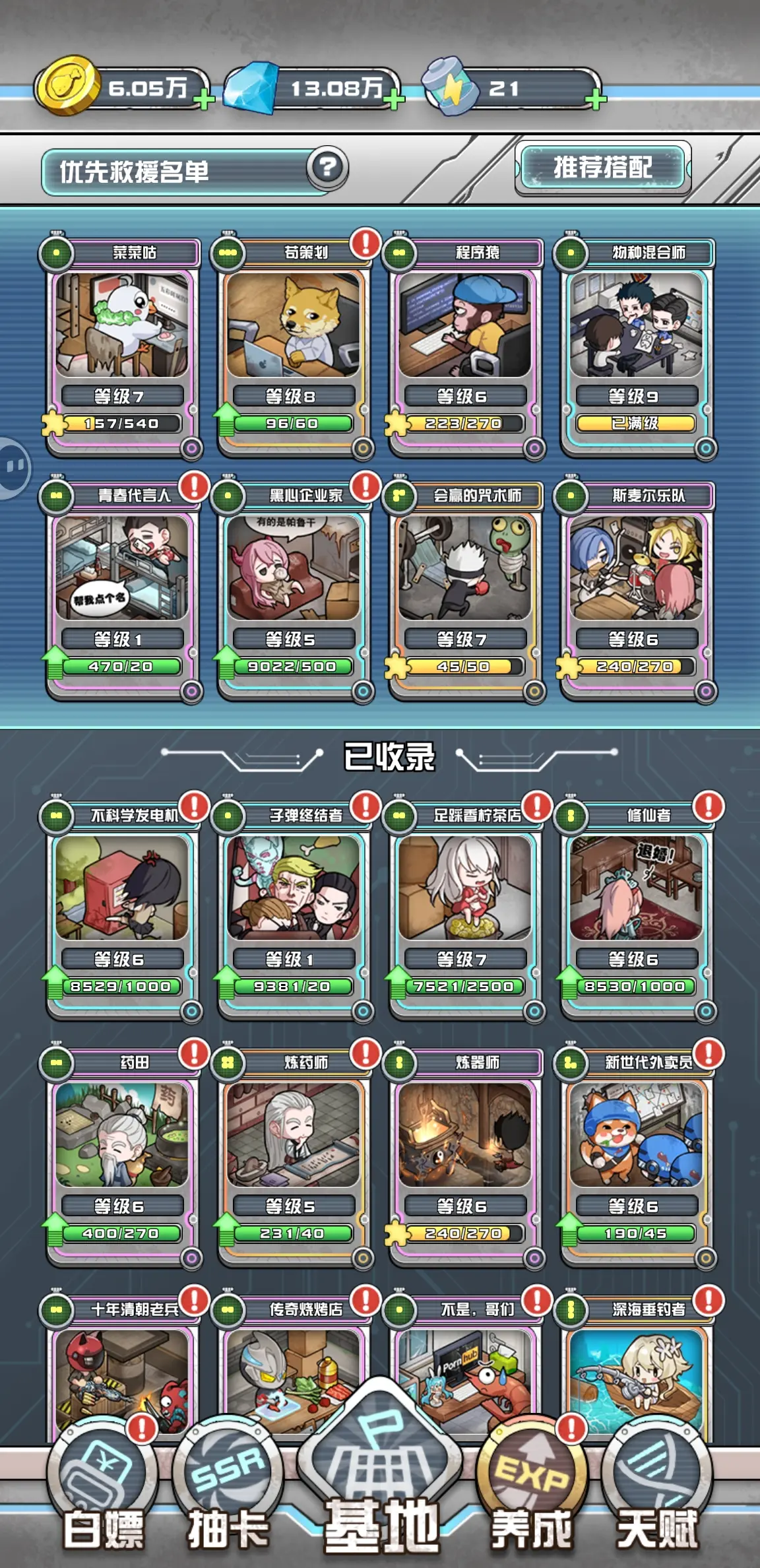Open the 苟策划 card
The width and height of the screenshot is (760, 1568).
pyautogui.click(x=294, y=326)
